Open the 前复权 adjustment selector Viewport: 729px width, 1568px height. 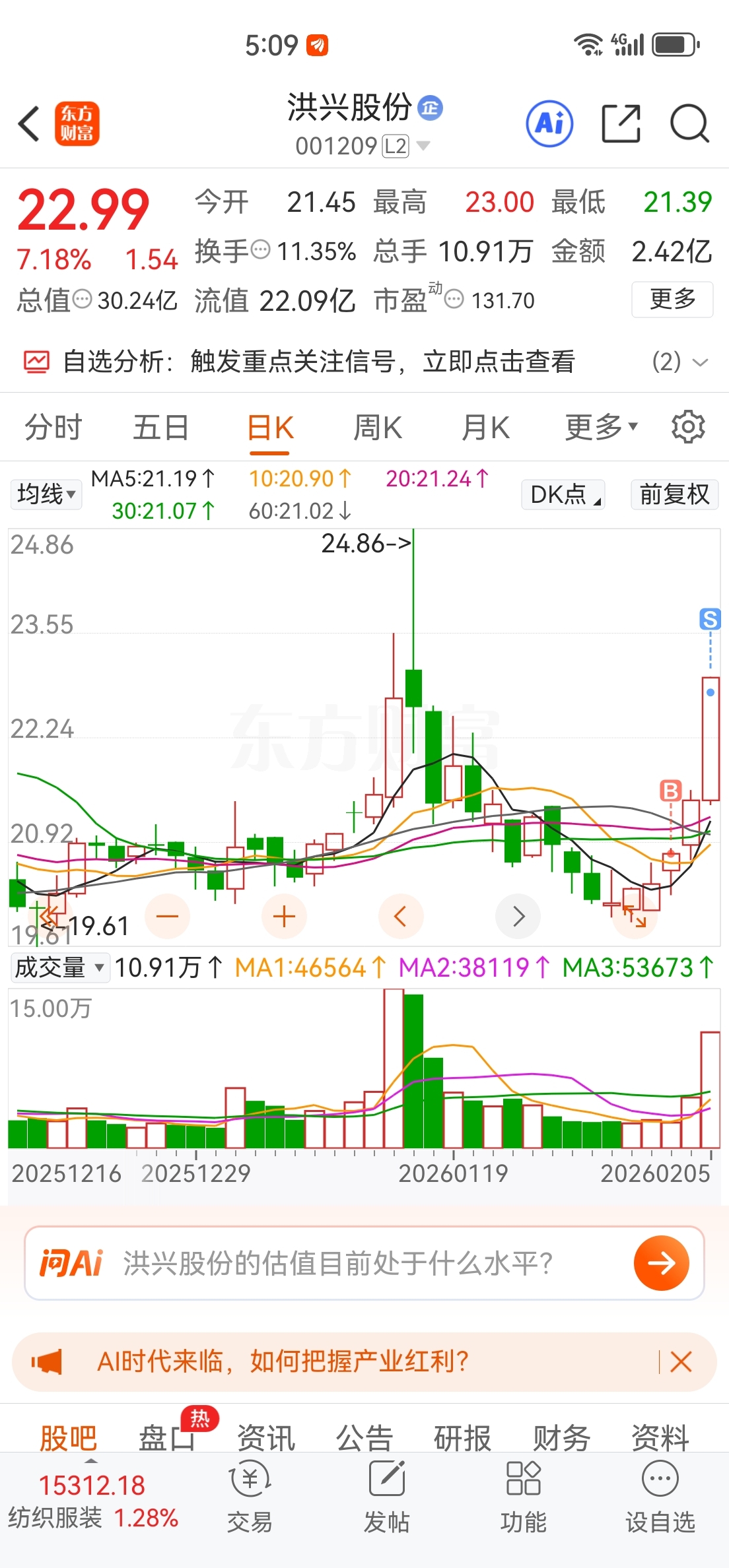click(x=674, y=494)
